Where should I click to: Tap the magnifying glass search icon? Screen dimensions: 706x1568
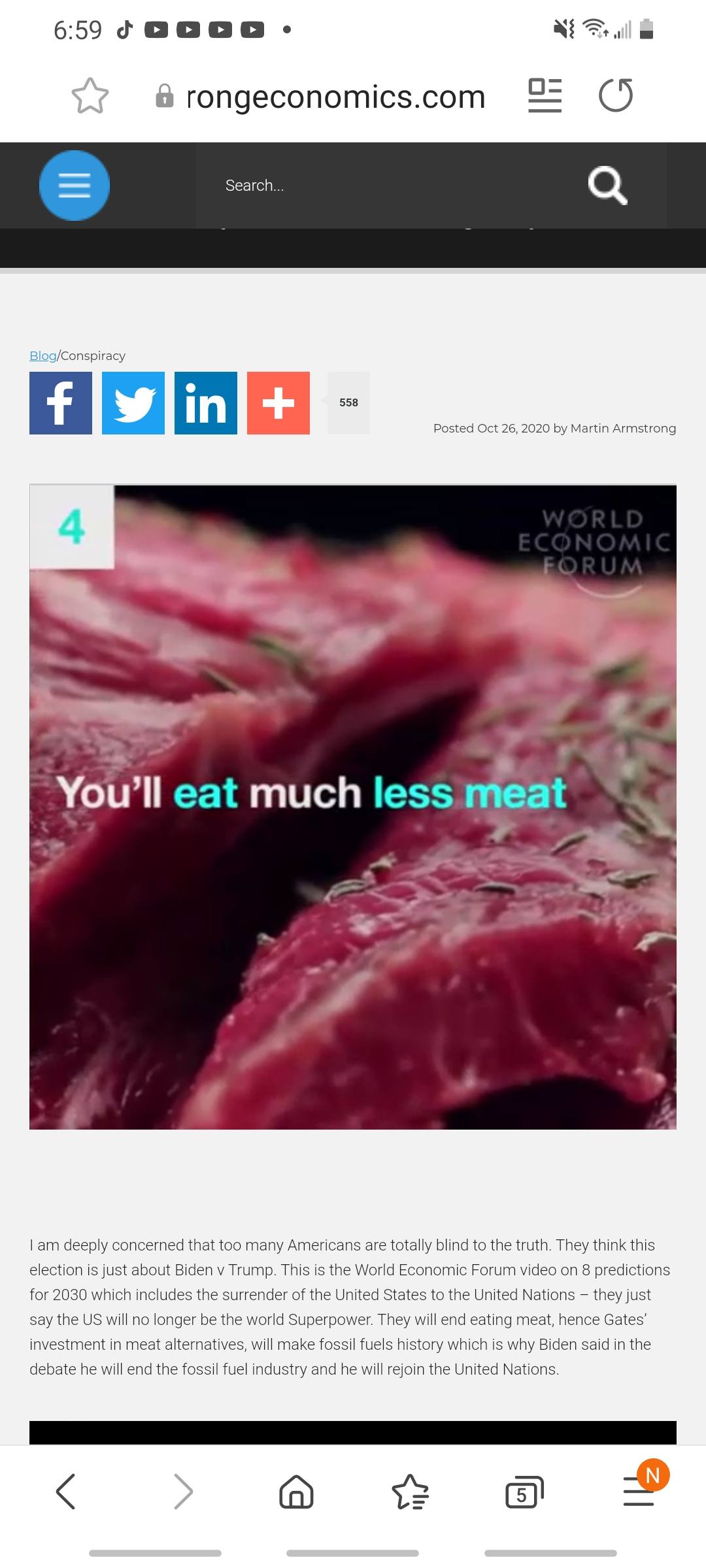coord(607,186)
